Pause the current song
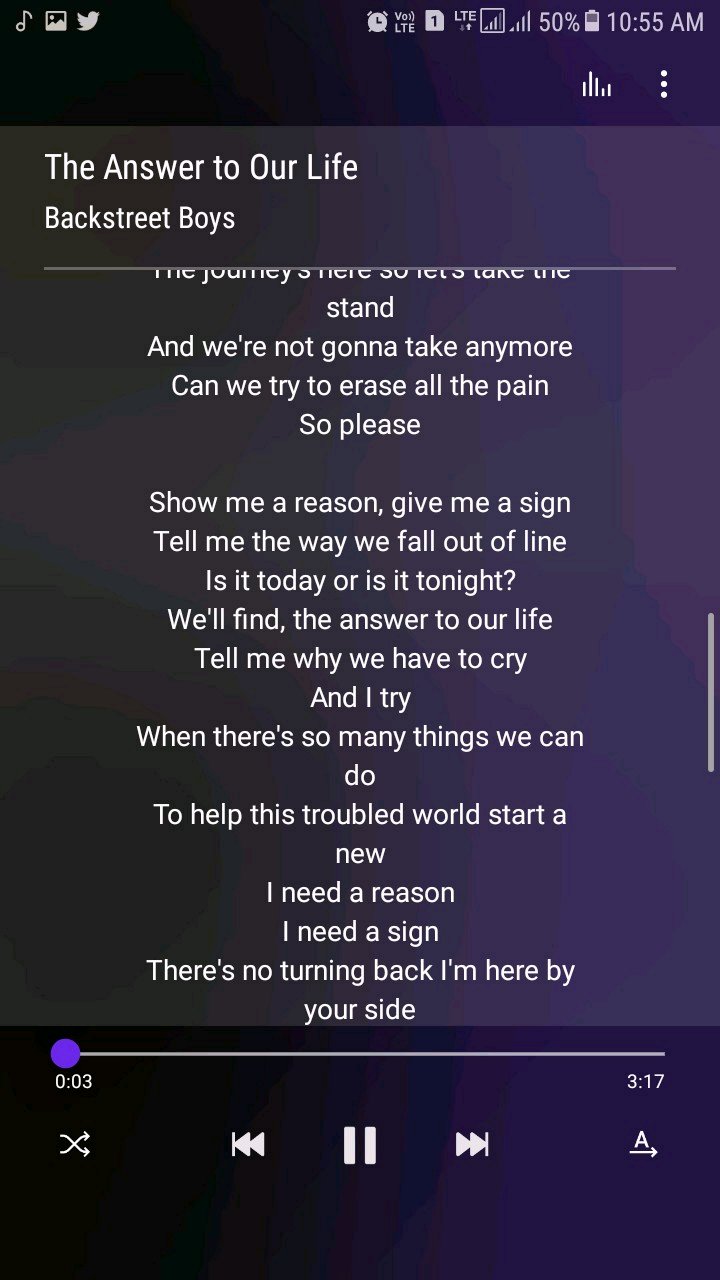Viewport: 720px width, 1280px height. [360, 1145]
